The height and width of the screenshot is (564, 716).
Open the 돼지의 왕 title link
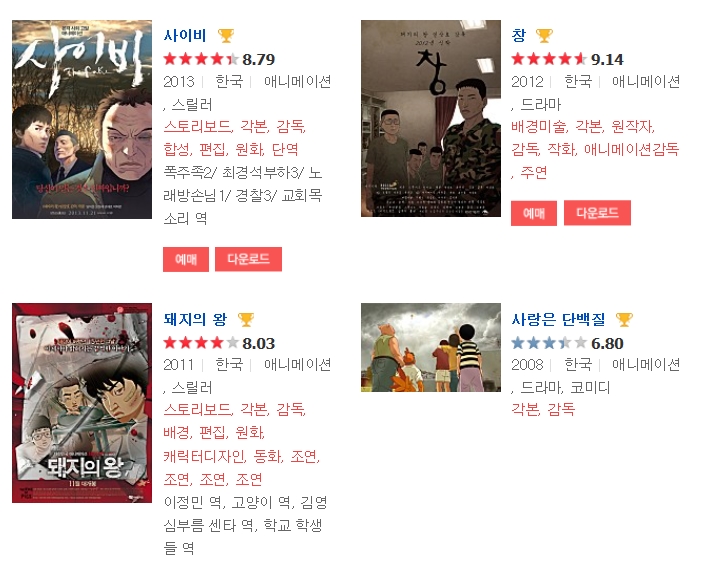click(195, 319)
